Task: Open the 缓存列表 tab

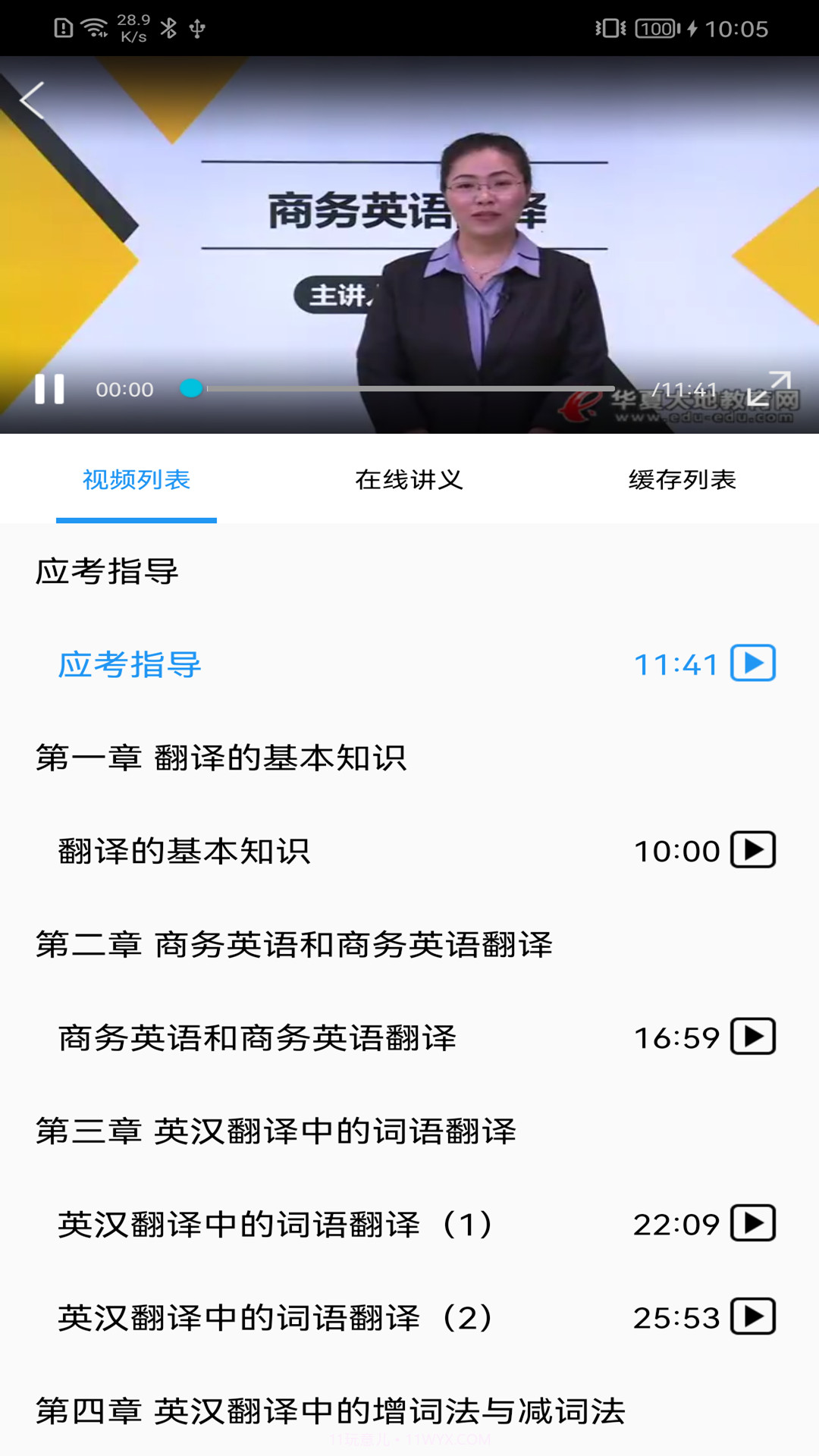Action: [682, 479]
